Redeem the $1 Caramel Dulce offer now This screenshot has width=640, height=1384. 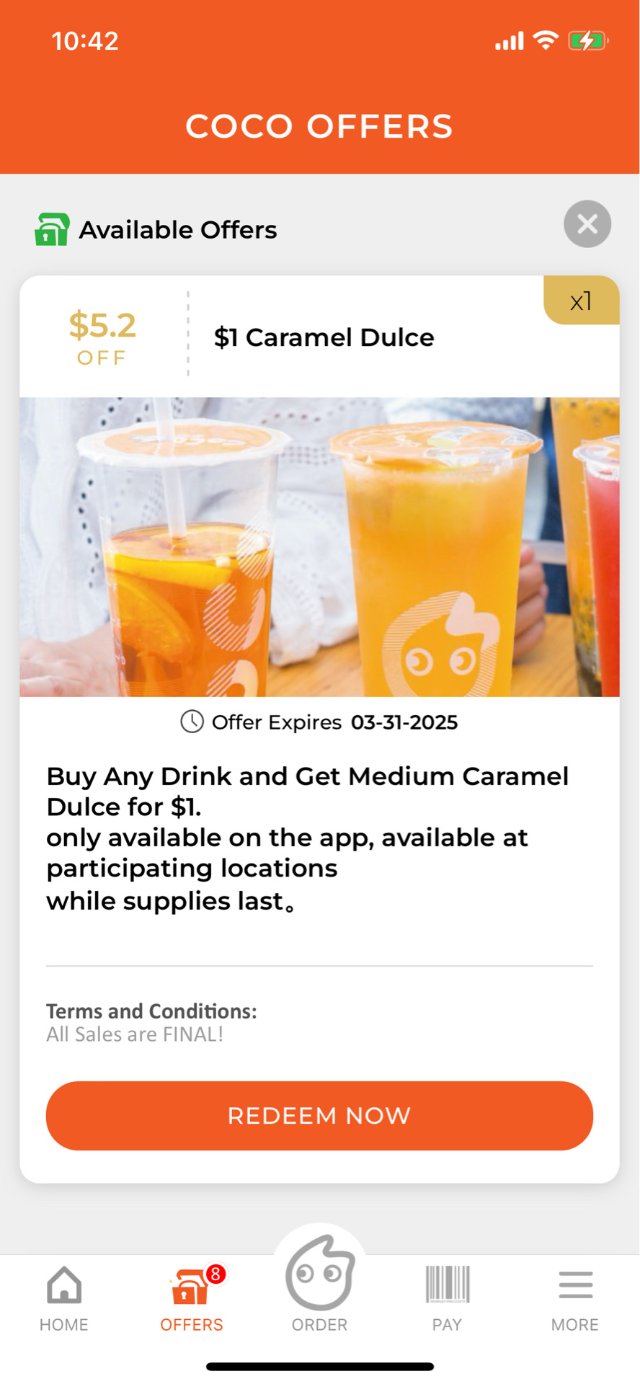tap(319, 1116)
